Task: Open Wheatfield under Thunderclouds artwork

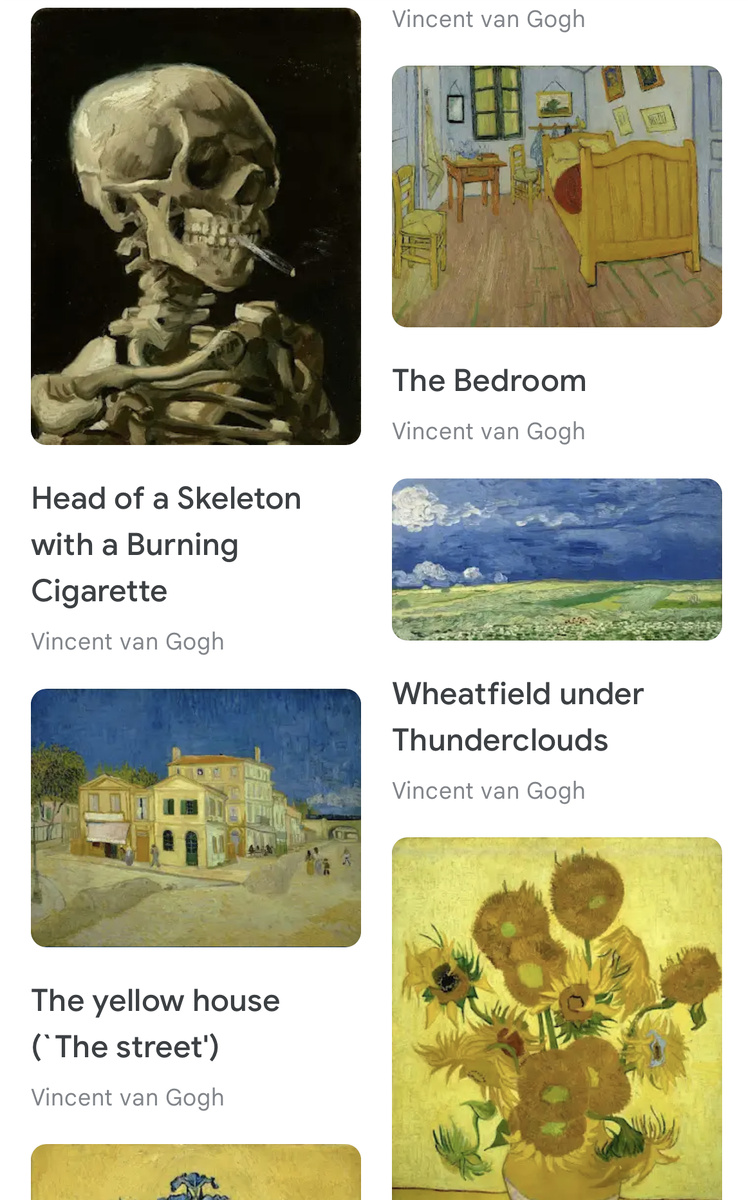Action: tap(556, 560)
